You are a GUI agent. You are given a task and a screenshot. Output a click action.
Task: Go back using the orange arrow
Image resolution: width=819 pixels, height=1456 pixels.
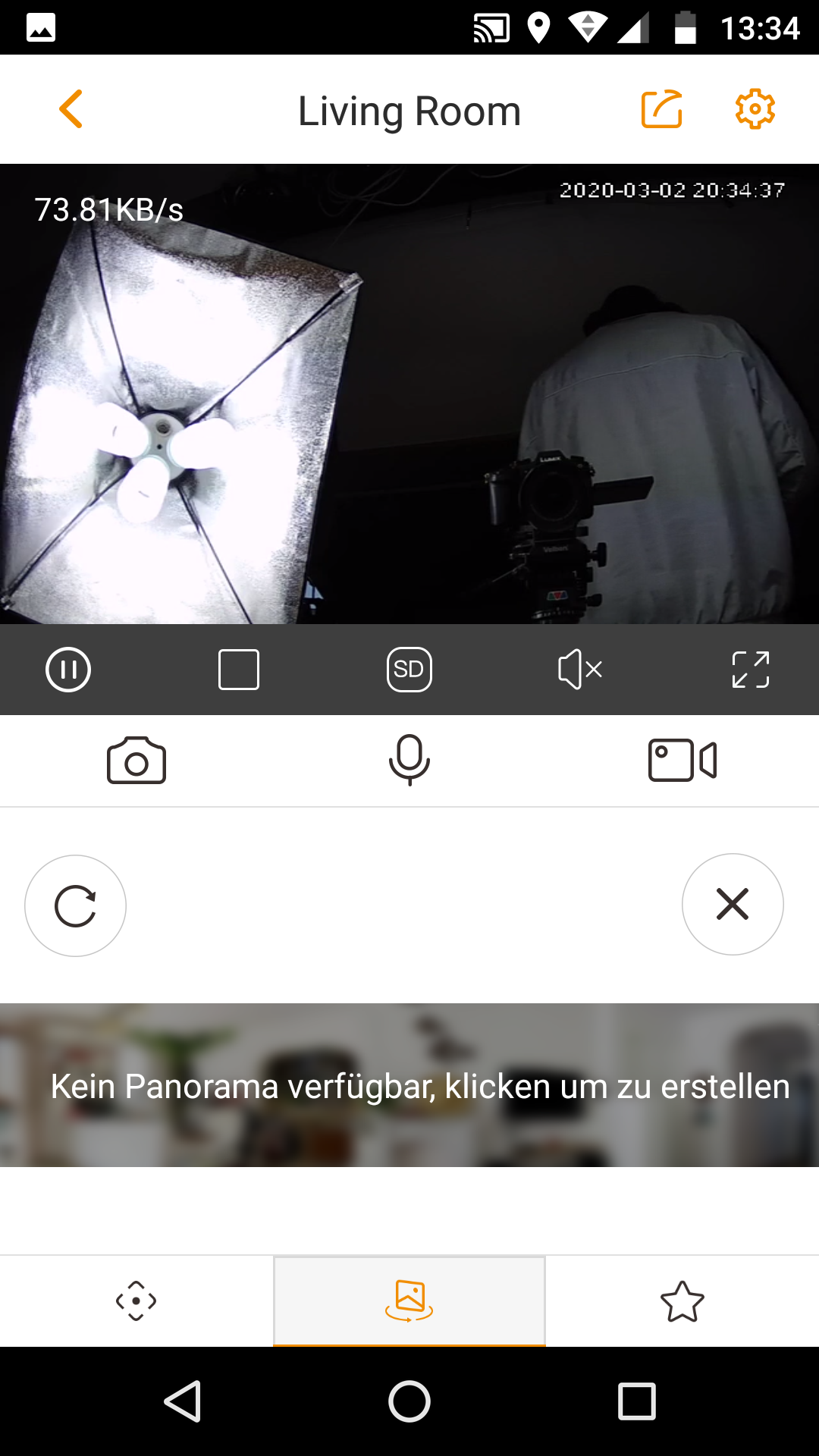coord(71,109)
